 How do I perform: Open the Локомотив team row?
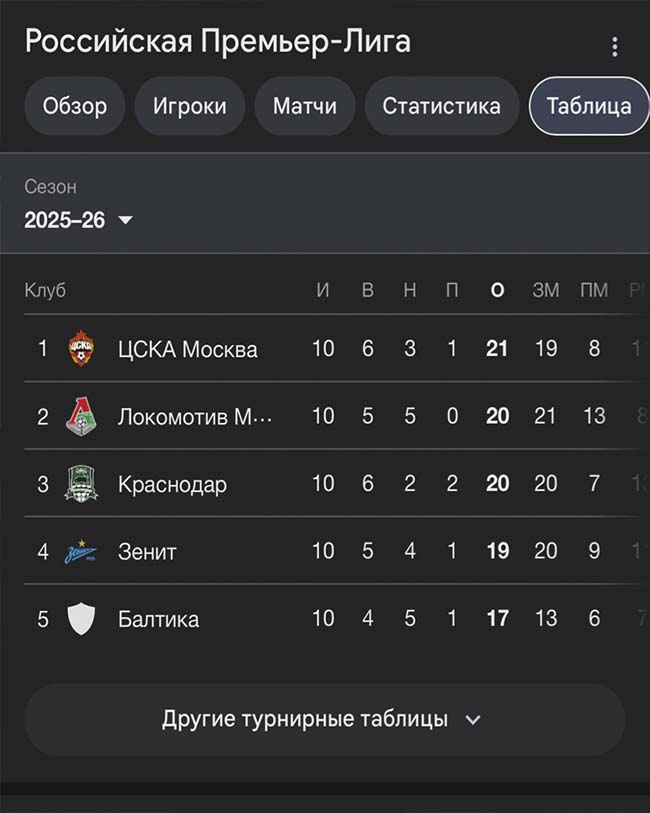194,416
